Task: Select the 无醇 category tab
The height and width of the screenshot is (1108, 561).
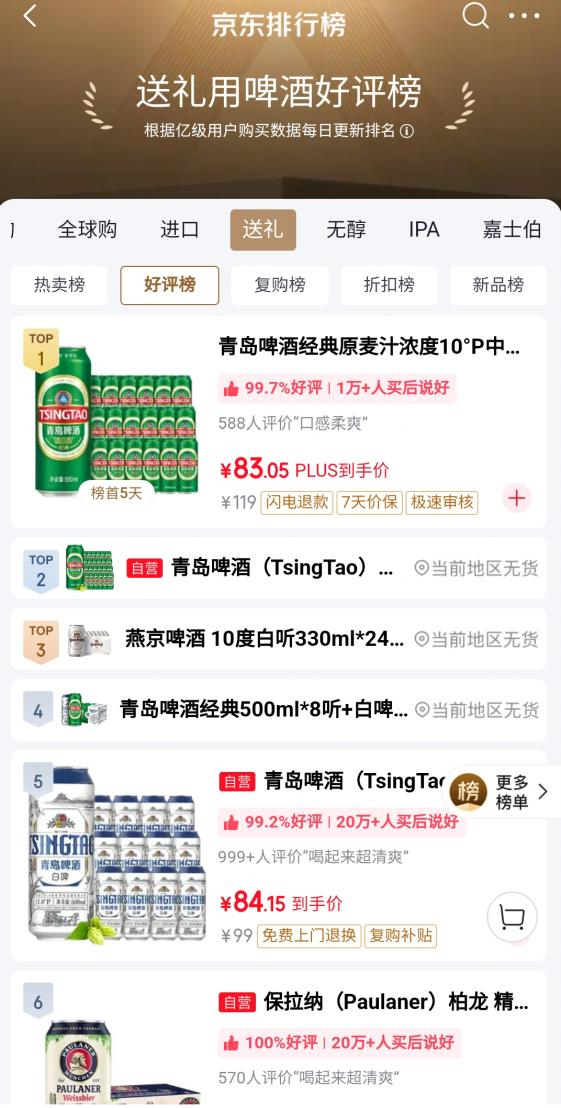Action: coord(346,230)
